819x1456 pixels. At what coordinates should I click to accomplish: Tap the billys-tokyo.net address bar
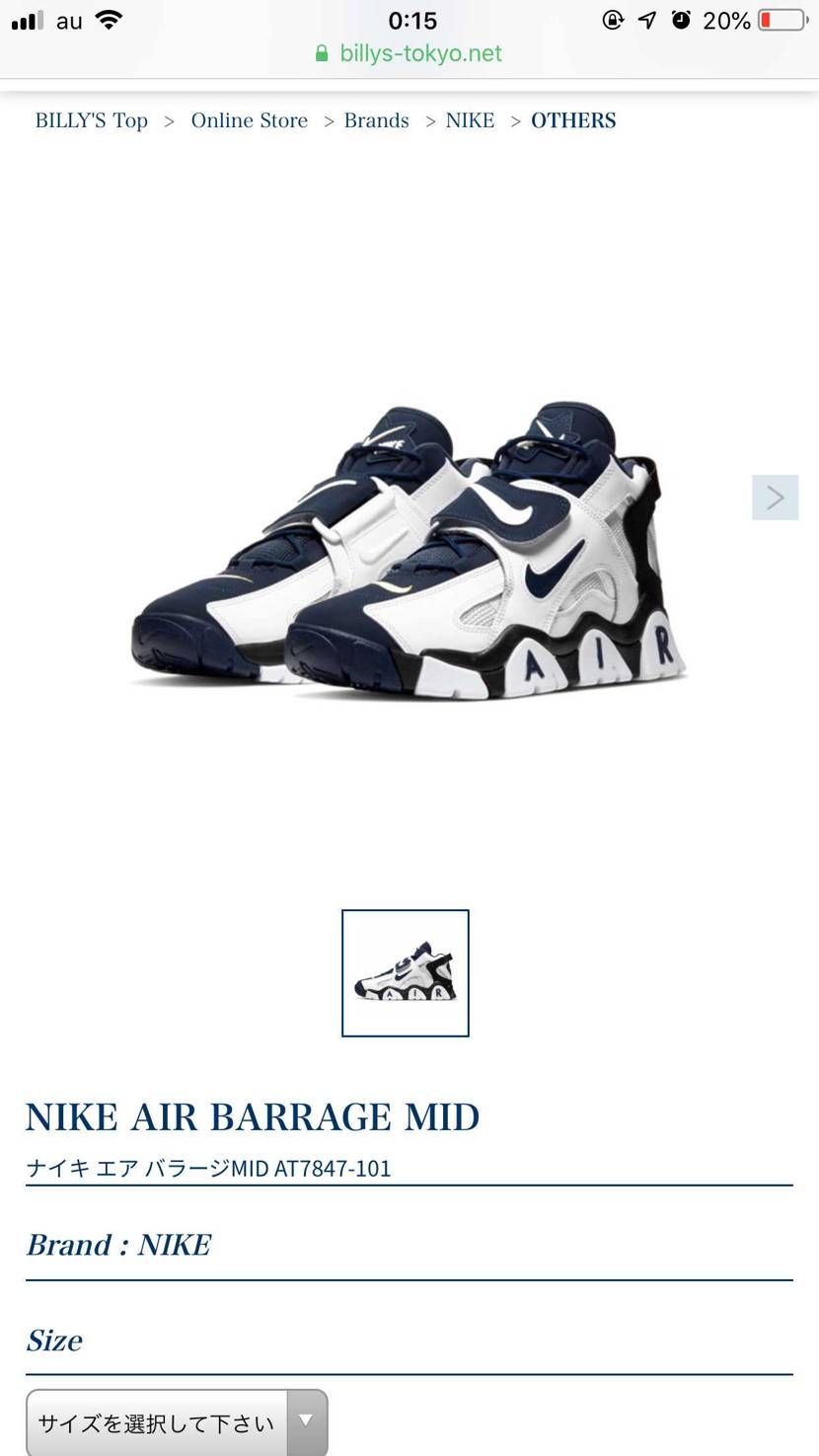coord(409,53)
